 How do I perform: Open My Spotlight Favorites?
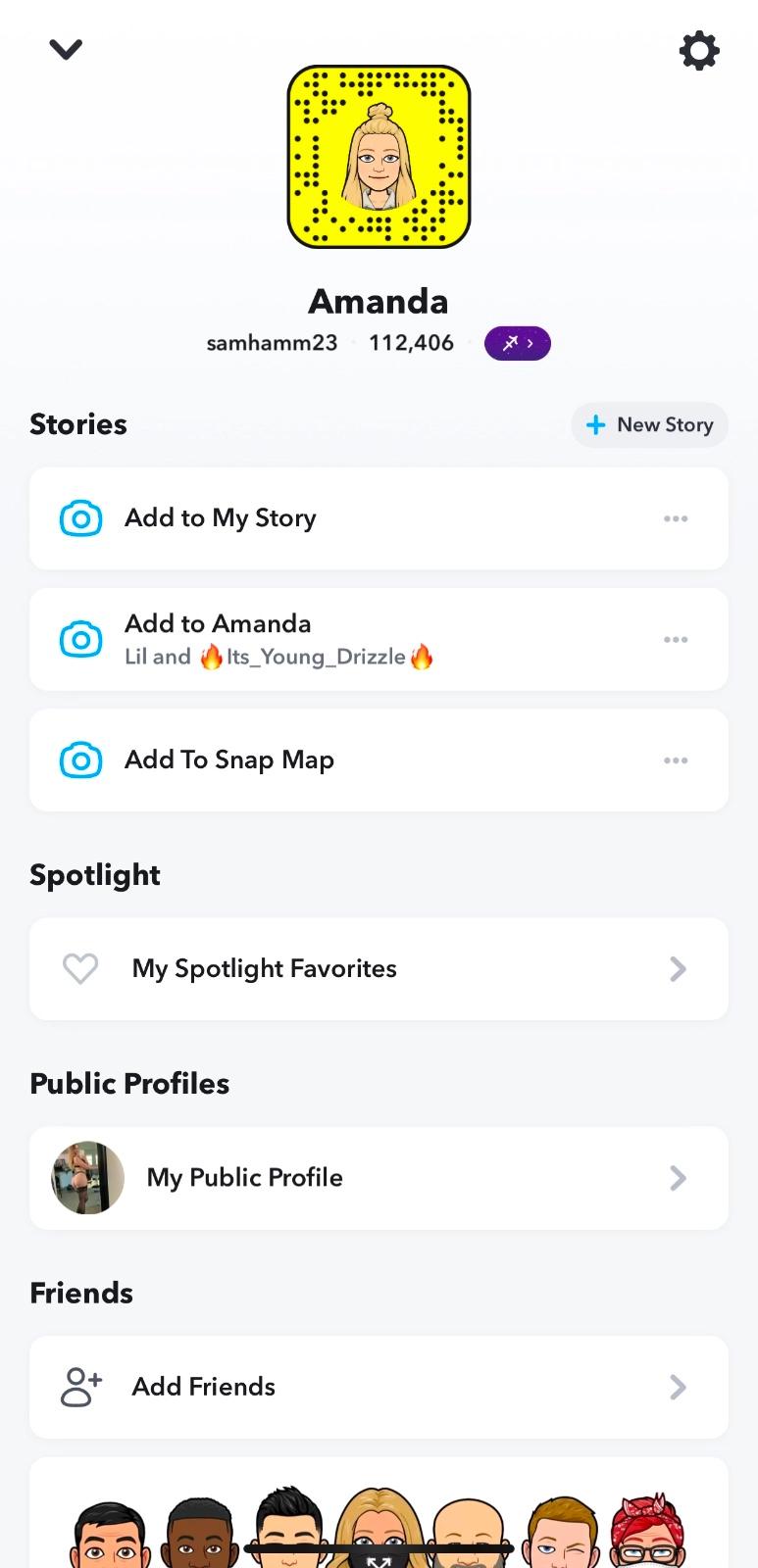click(379, 969)
